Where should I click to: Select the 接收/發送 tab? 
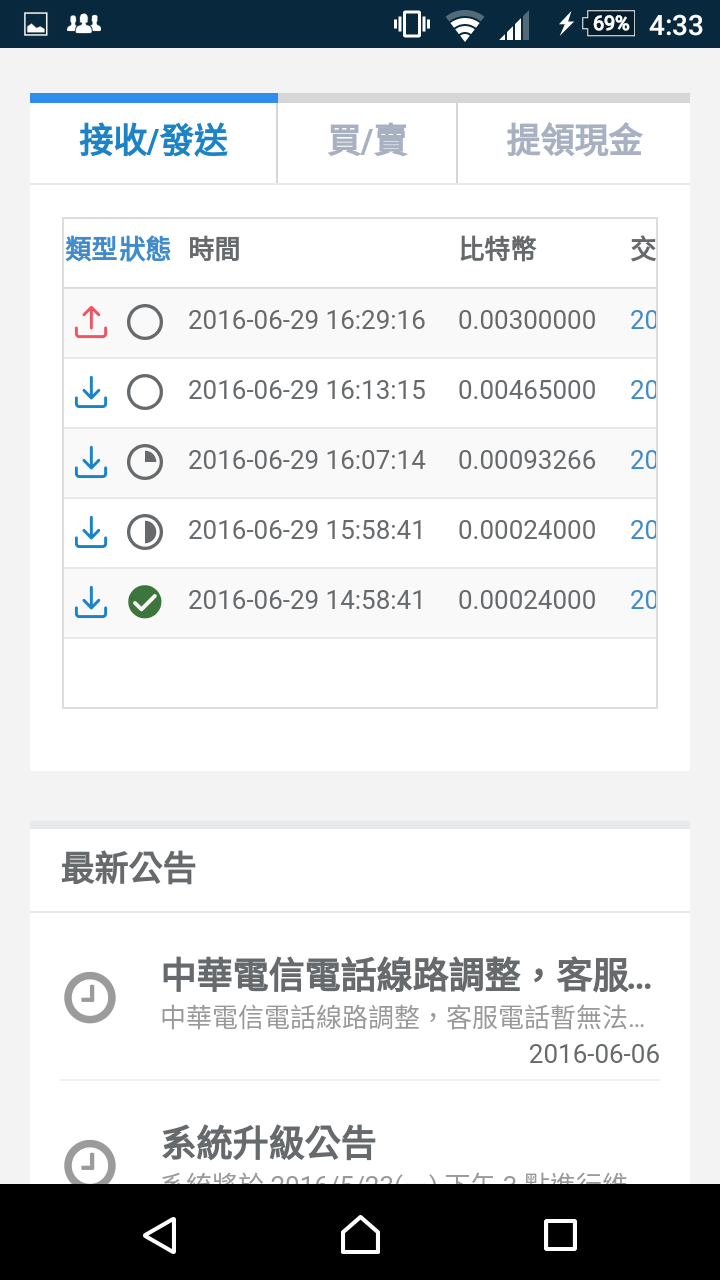[154, 142]
